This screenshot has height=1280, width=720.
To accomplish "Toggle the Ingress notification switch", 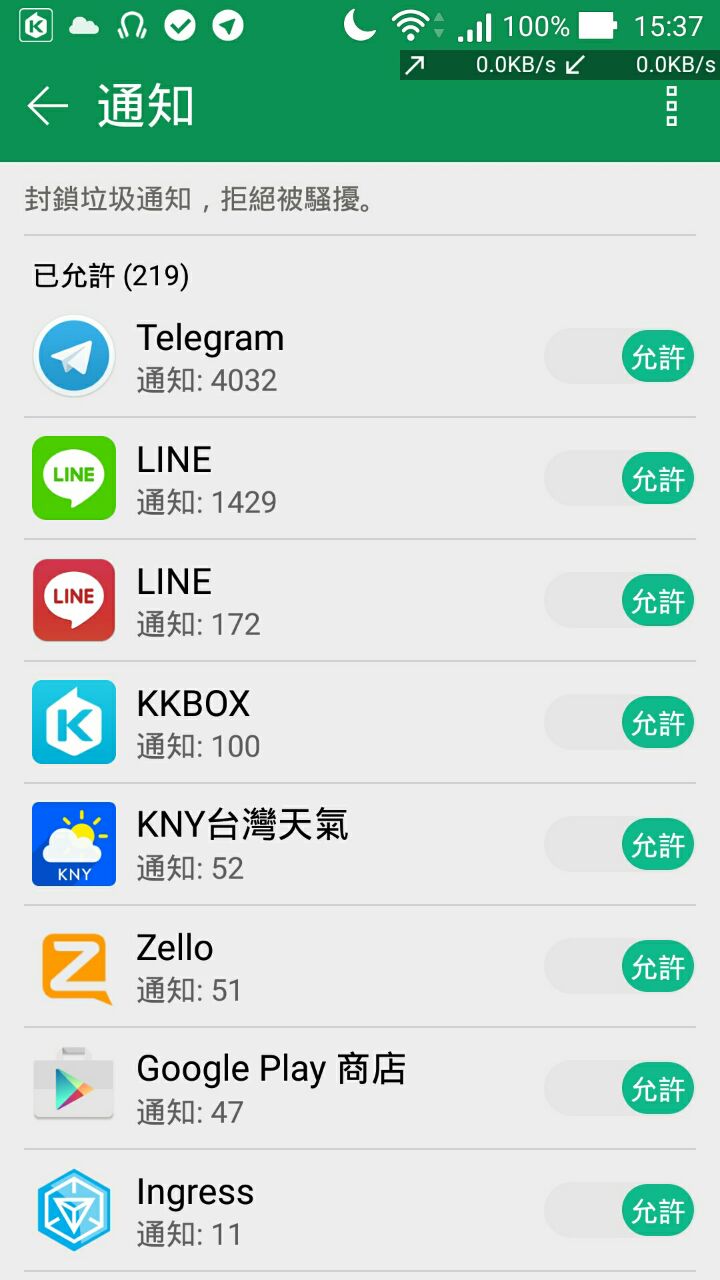I will pos(619,1211).
